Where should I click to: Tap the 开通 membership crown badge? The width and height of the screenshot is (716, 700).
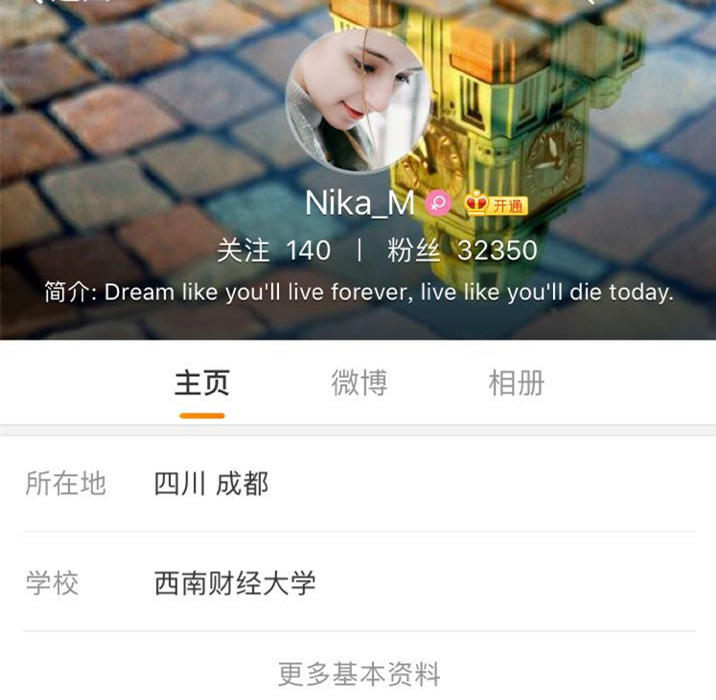[496, 204]
